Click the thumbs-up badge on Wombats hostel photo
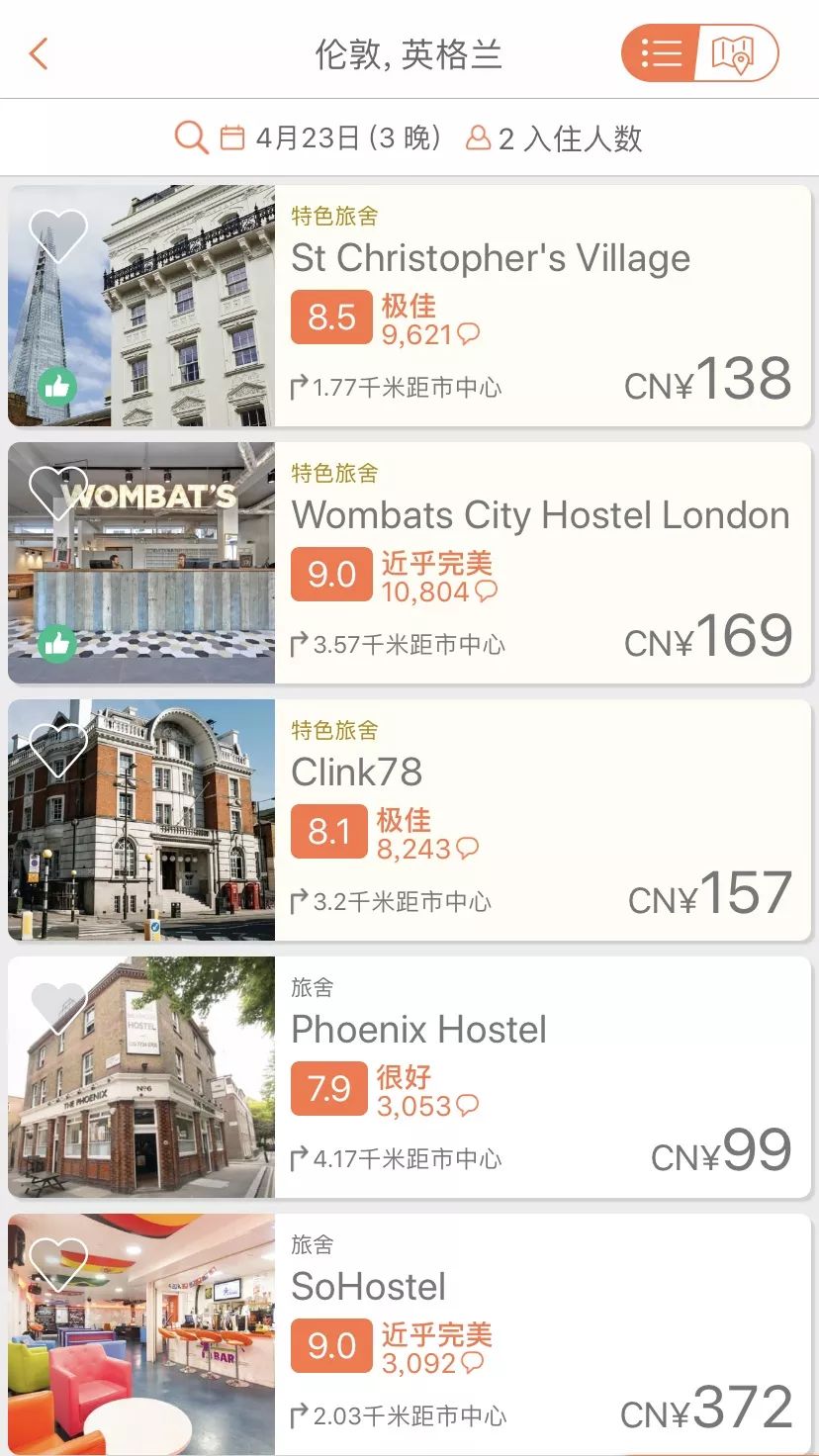This screenshot has height=1456, width=819. point(58,644)
